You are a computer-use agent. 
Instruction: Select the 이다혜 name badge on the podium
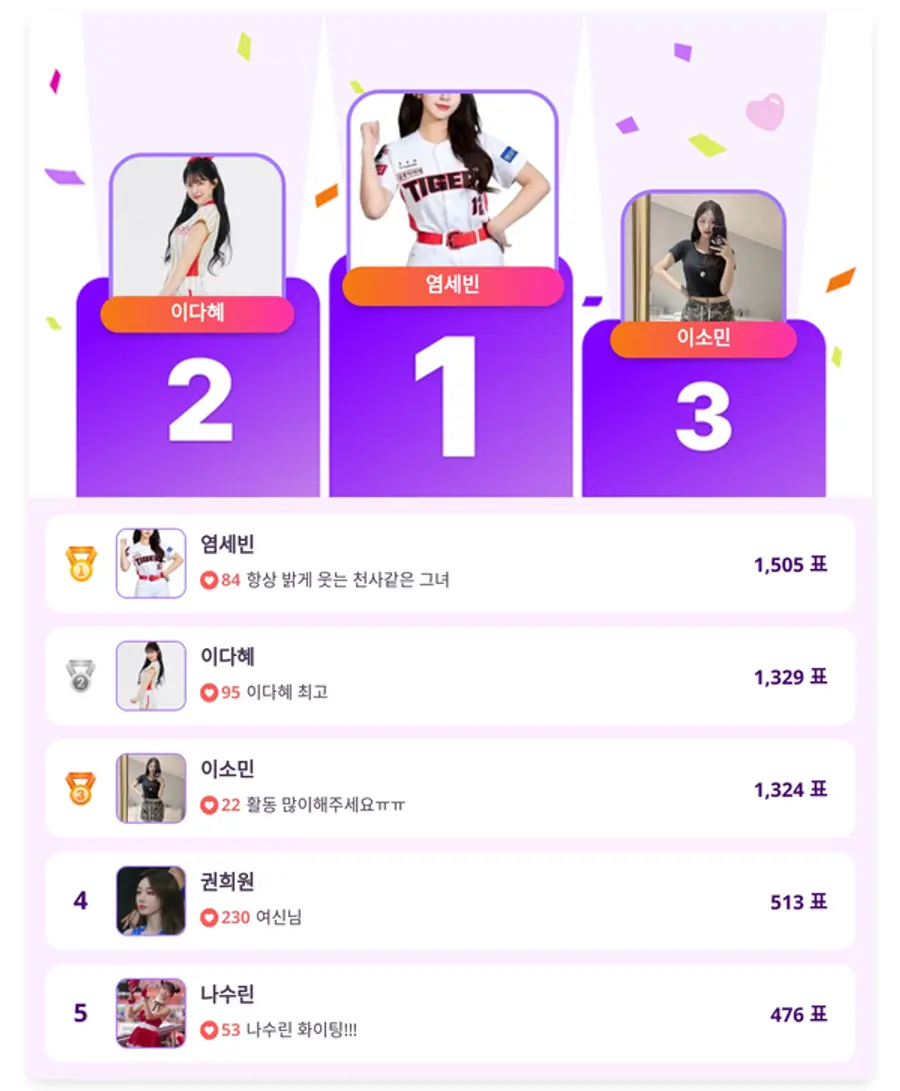coord(196,315)
